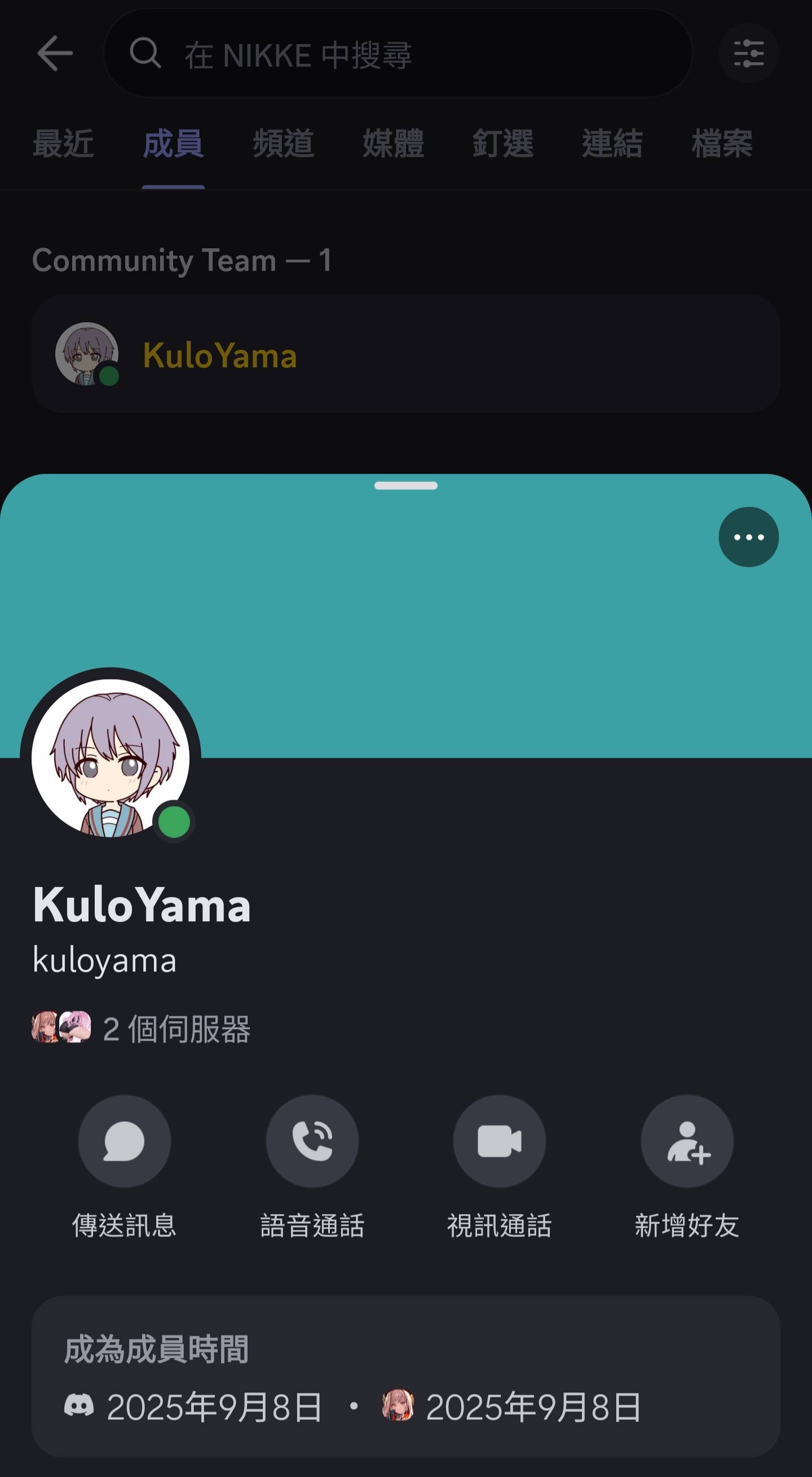This screenshot has width=812, height=1477.
Task: Switch to the 連結 tab
Action: [612, 143]
